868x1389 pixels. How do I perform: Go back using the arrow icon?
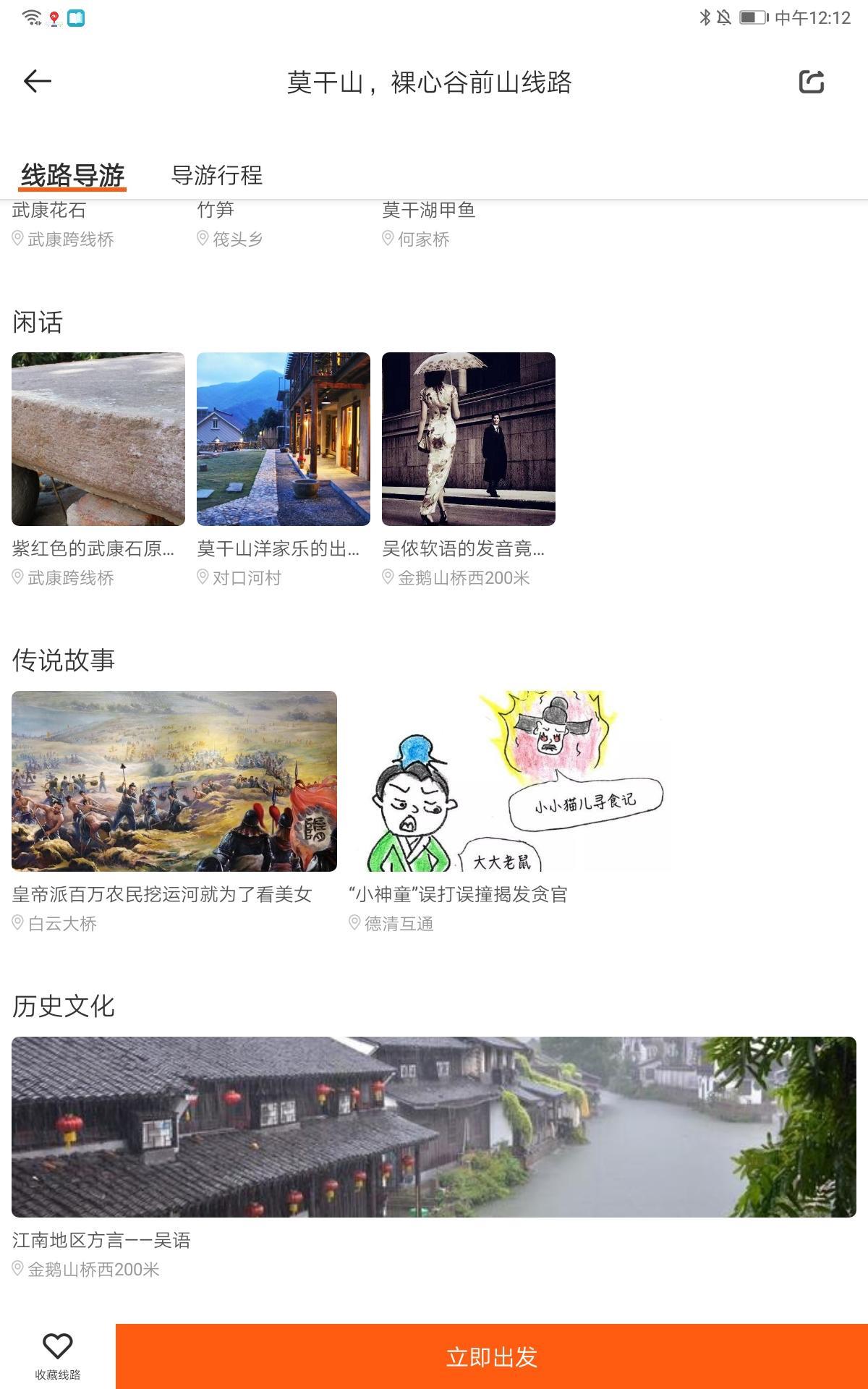[x=38, y=81]
